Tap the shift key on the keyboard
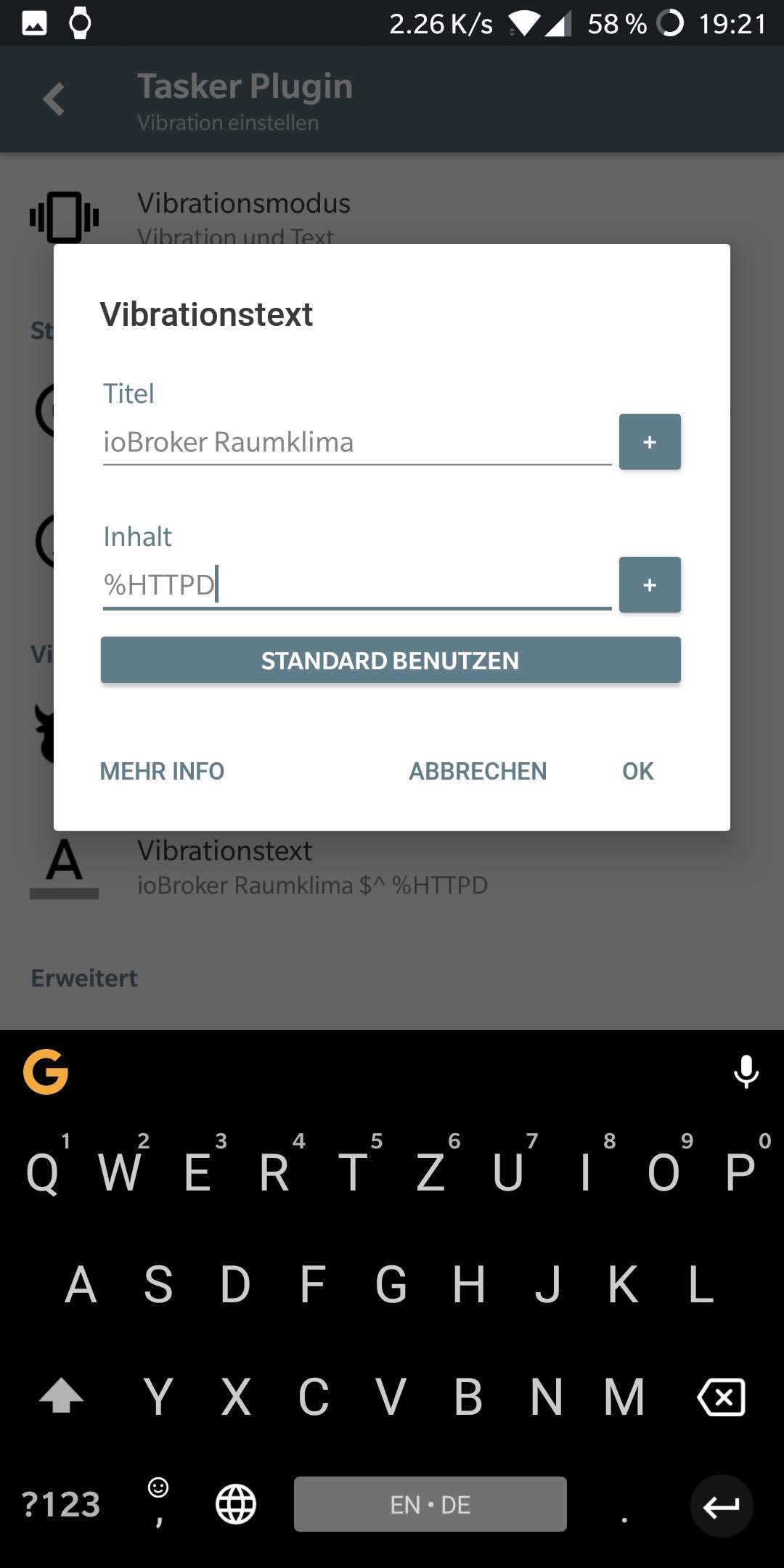 61,1397
